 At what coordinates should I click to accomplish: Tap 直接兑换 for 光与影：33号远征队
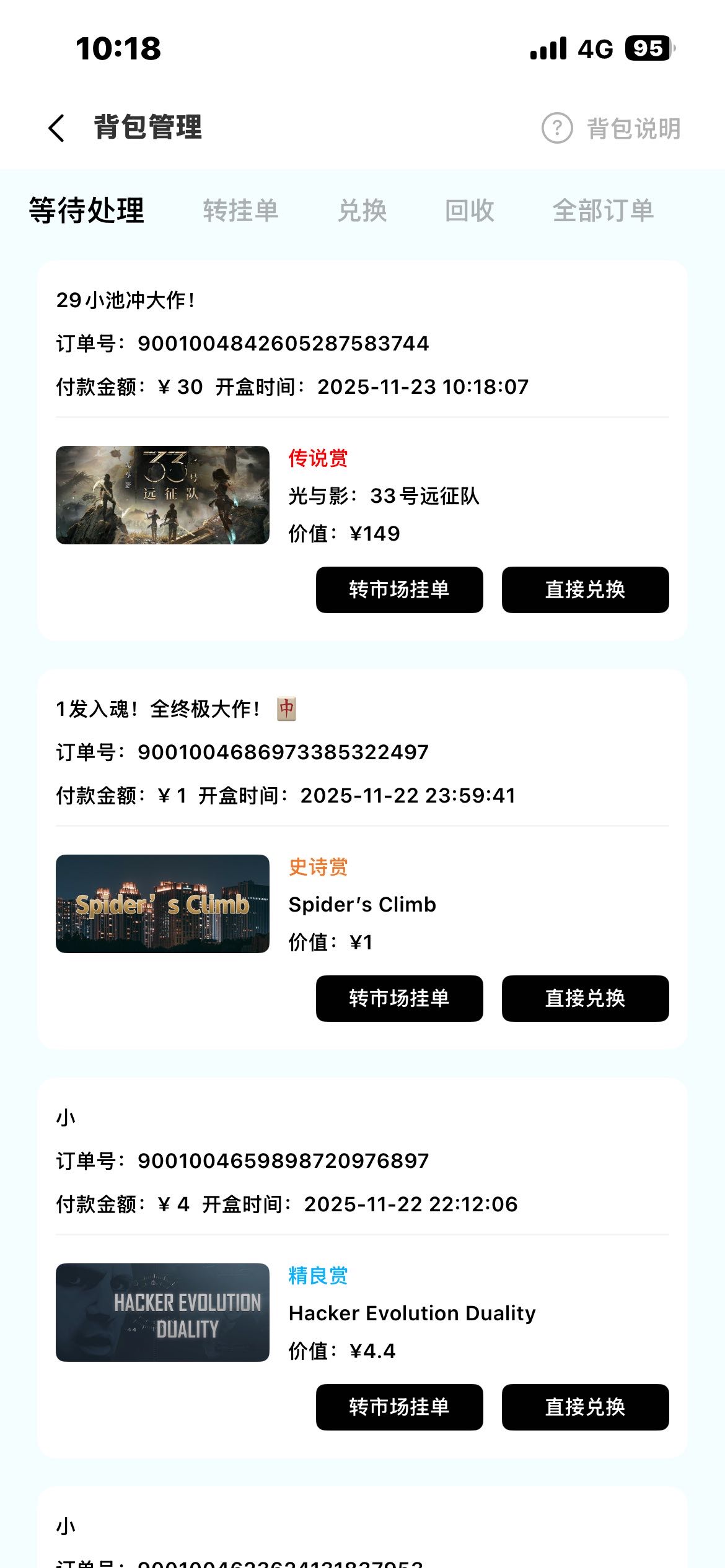pos(585,590)
